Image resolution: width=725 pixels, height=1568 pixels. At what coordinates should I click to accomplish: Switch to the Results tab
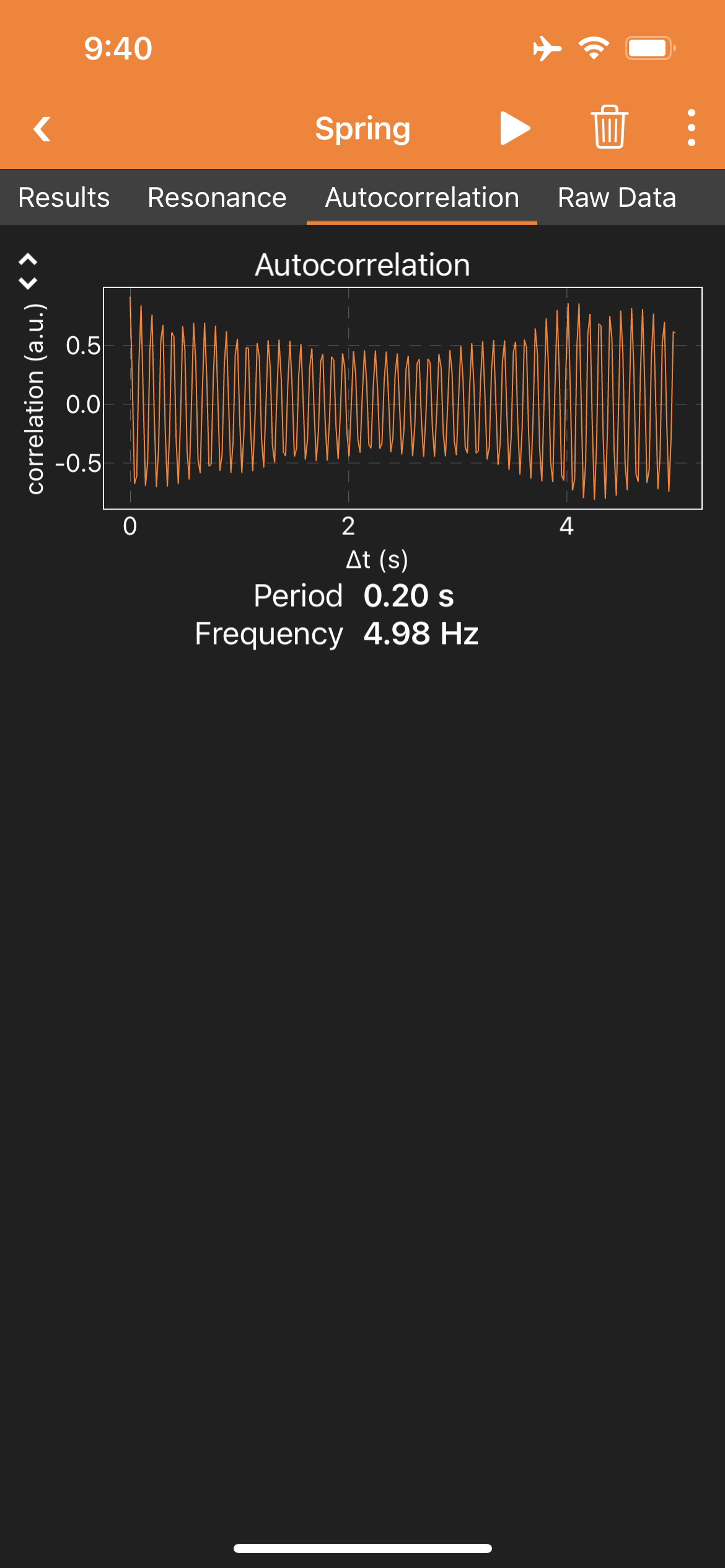(x=64, y=198)
